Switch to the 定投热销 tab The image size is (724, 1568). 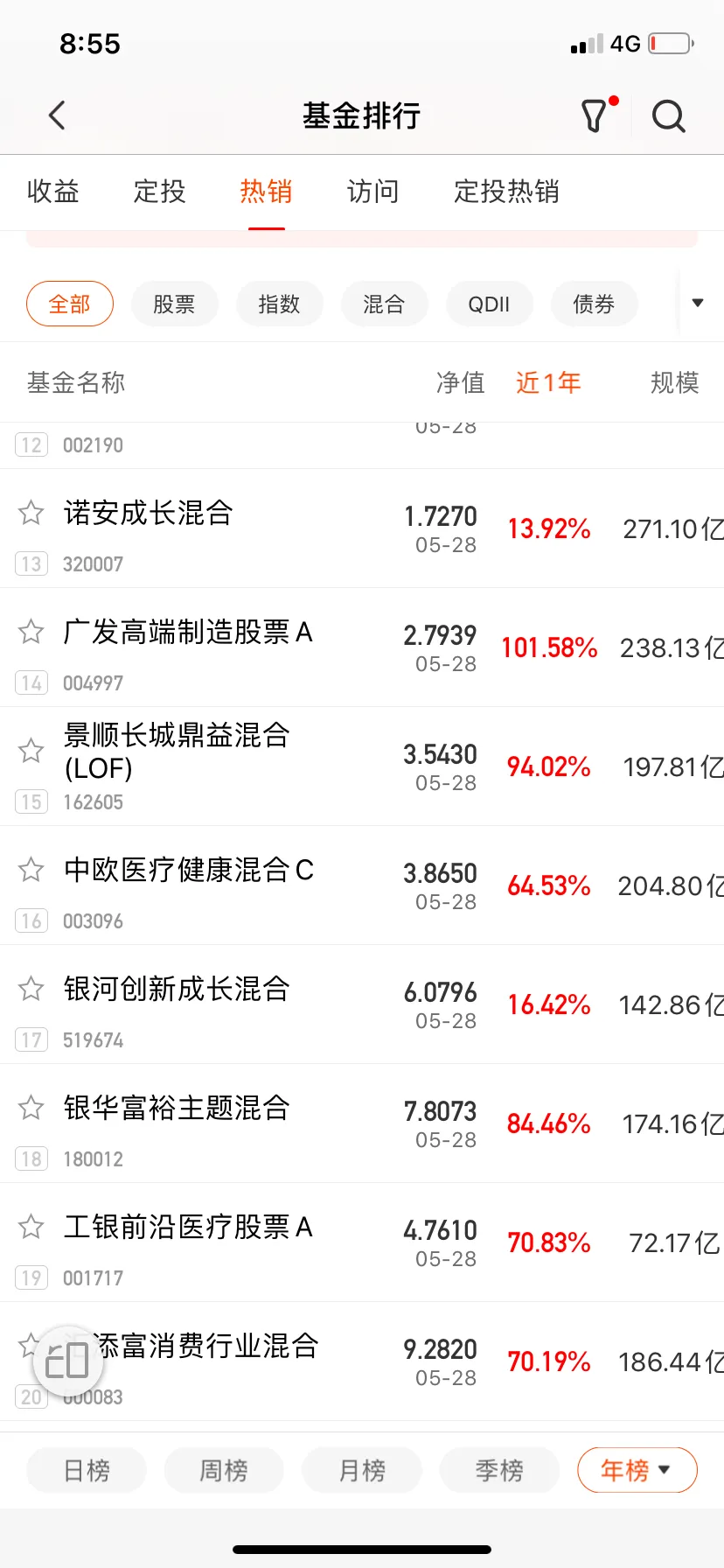click(506, 192)
